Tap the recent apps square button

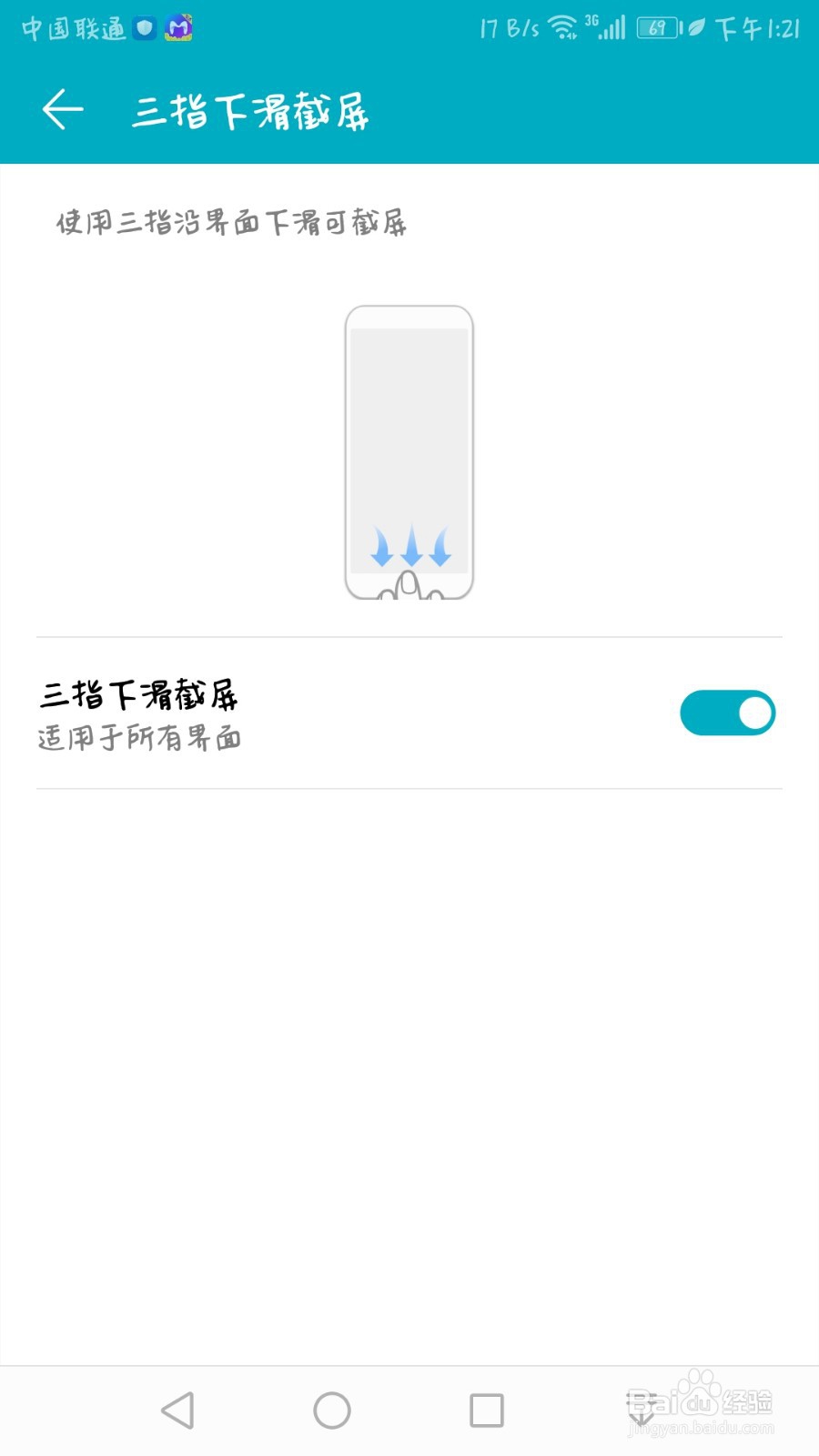tap(488, 1411)
